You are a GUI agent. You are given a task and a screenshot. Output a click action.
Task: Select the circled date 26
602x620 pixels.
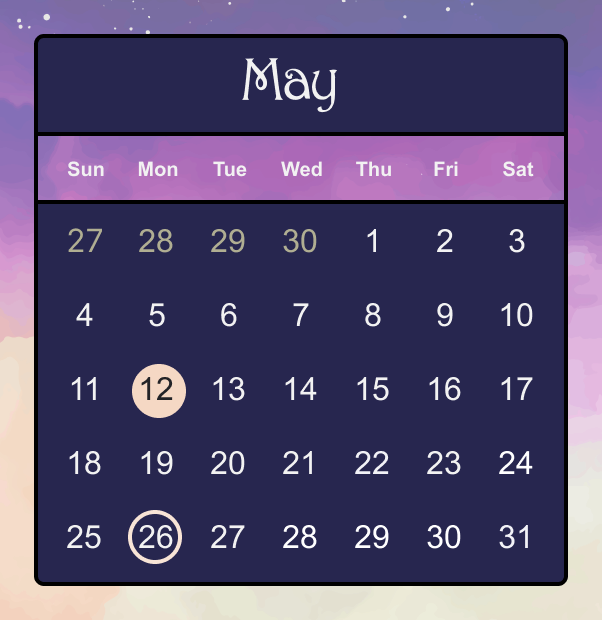tap(156, 537)
